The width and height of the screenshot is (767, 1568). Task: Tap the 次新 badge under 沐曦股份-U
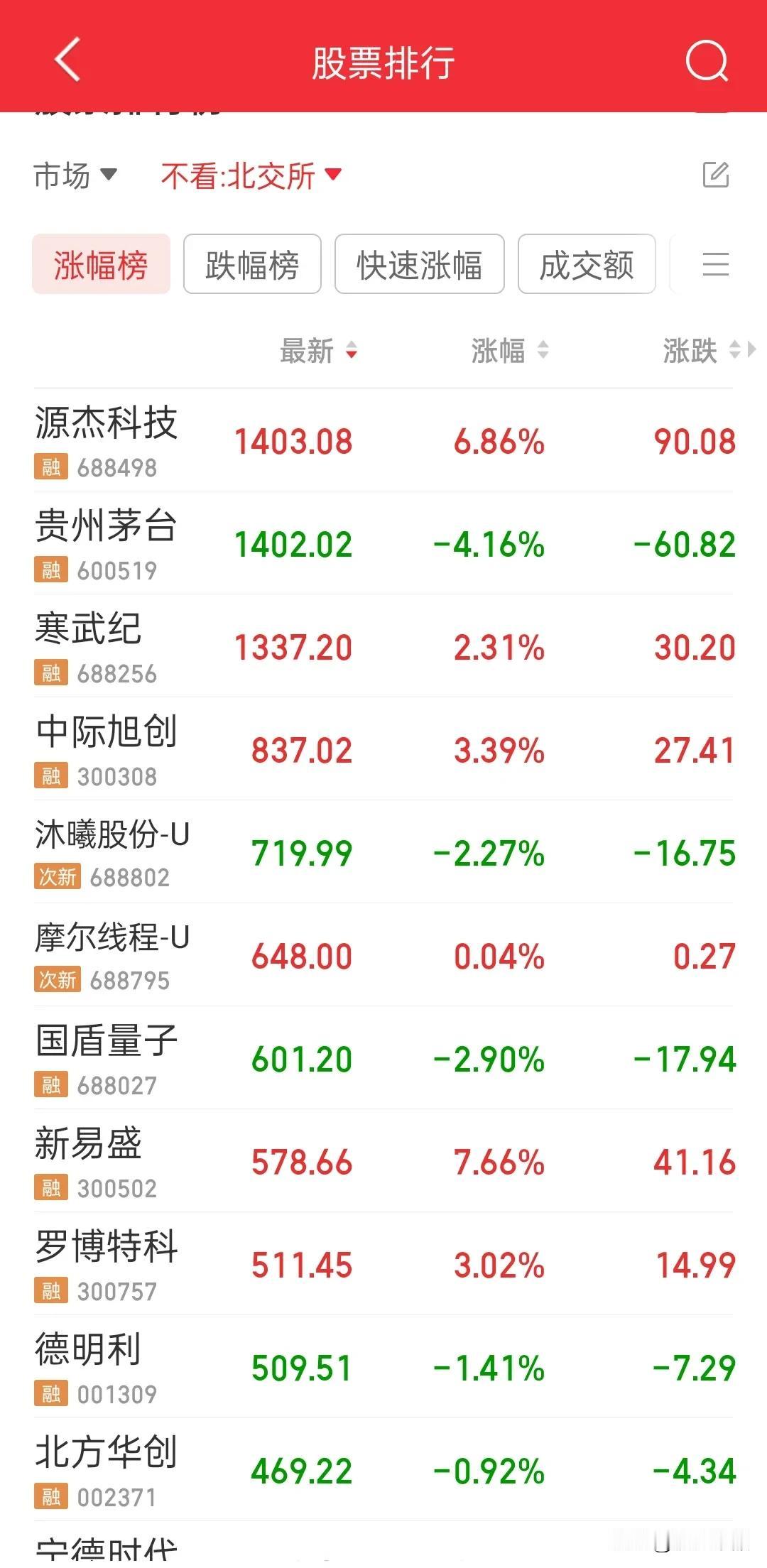pyautogui.click(x=57, y=878)
